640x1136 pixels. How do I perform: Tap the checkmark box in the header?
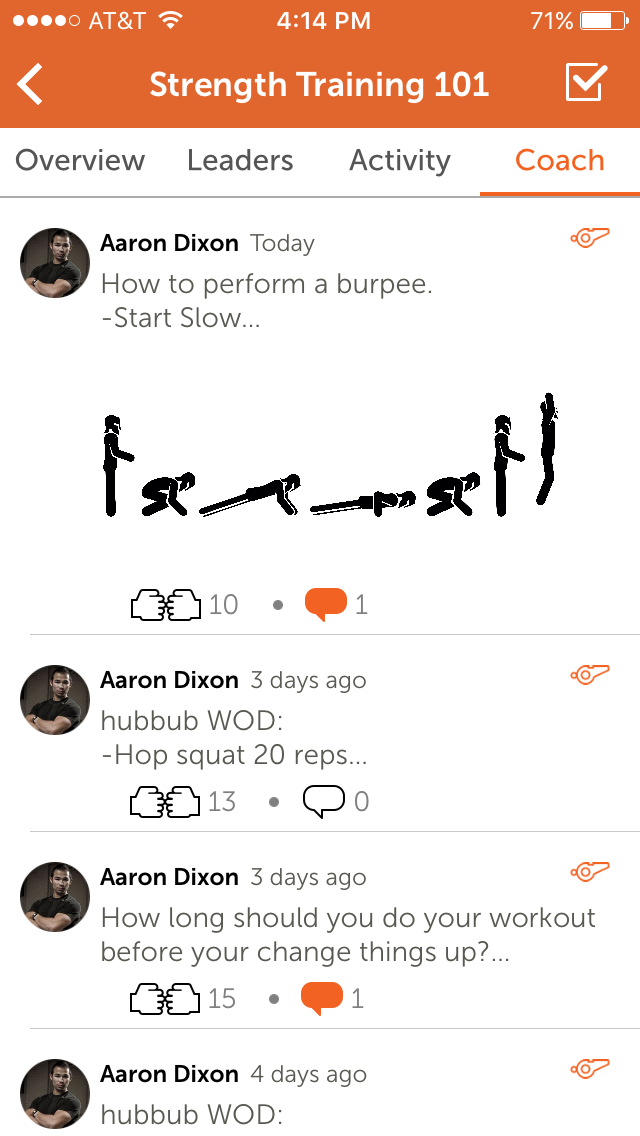pyautogui.click(x=586, y=82)
